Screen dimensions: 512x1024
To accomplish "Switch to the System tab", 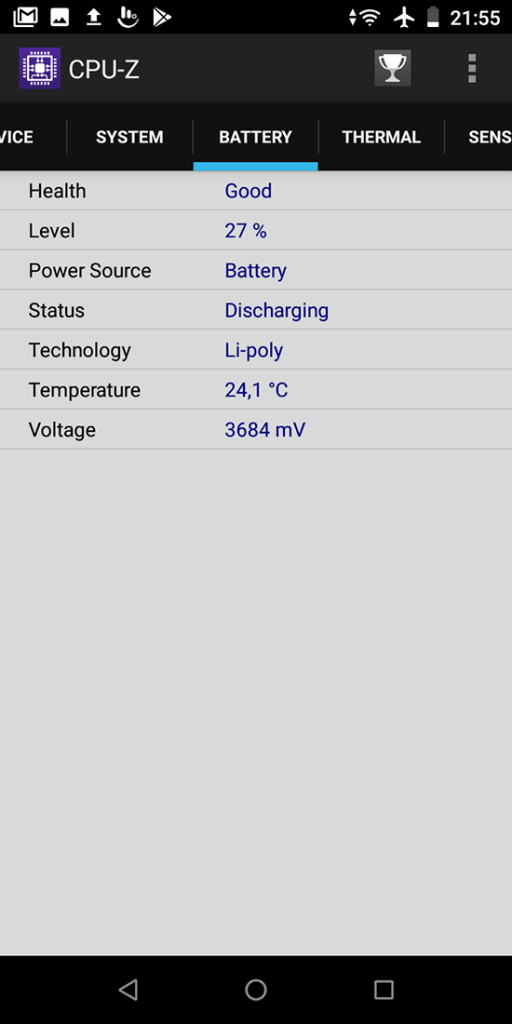I will (129, 137).
